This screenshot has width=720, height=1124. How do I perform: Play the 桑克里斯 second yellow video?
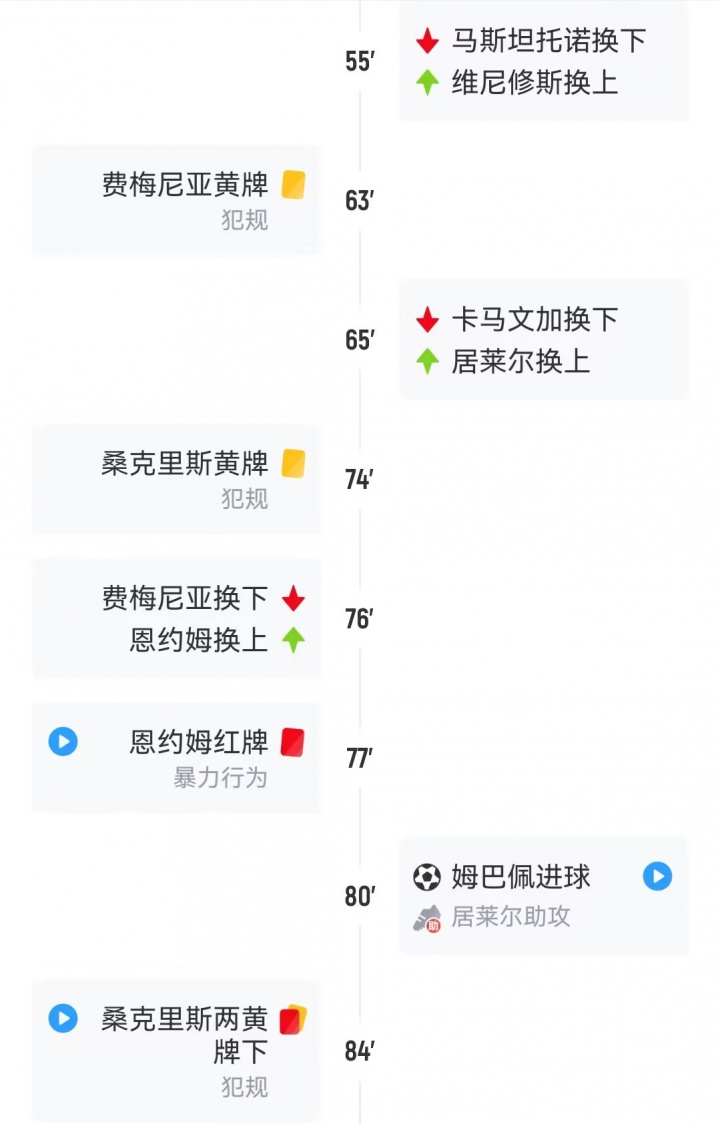pos(63,1019)
